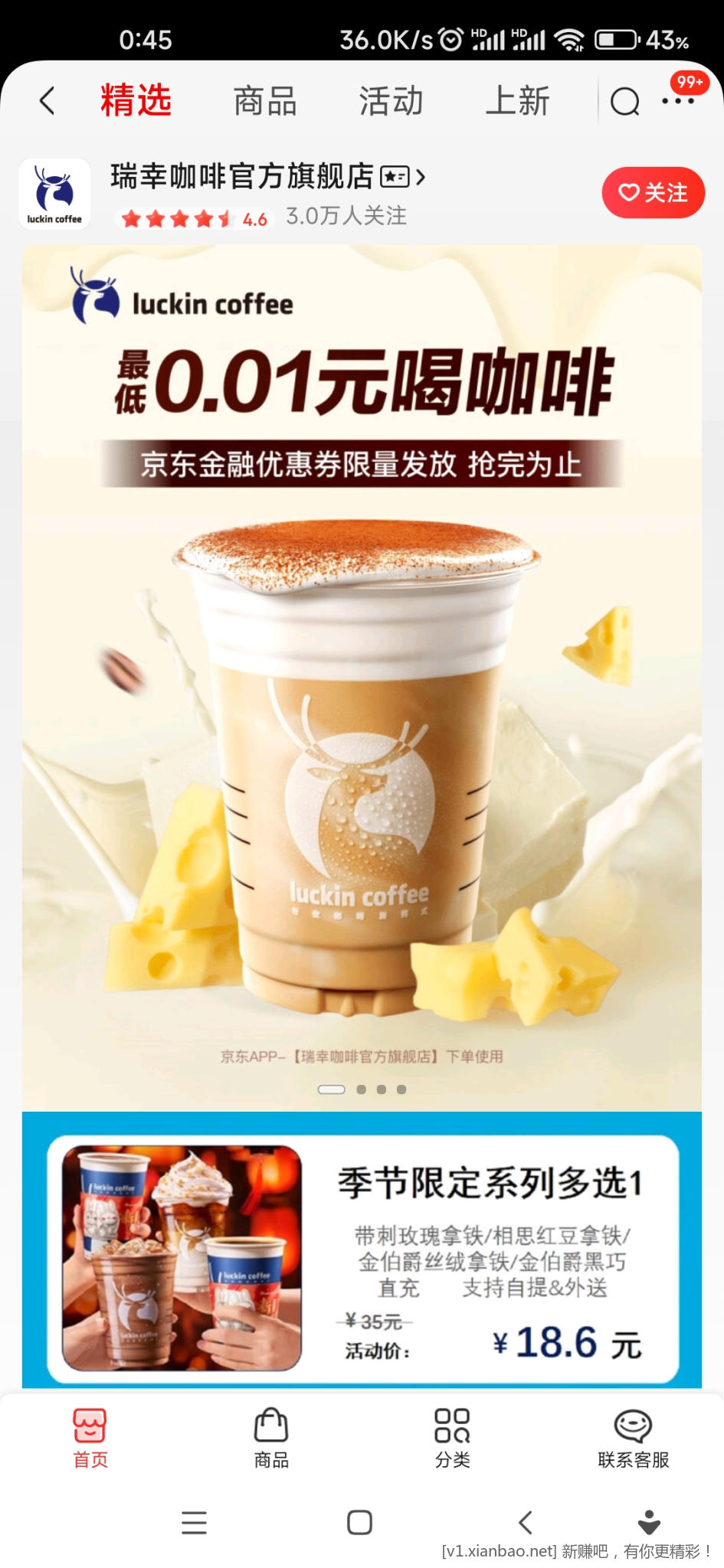Switch to the 活动 top tab

(391, 101)
